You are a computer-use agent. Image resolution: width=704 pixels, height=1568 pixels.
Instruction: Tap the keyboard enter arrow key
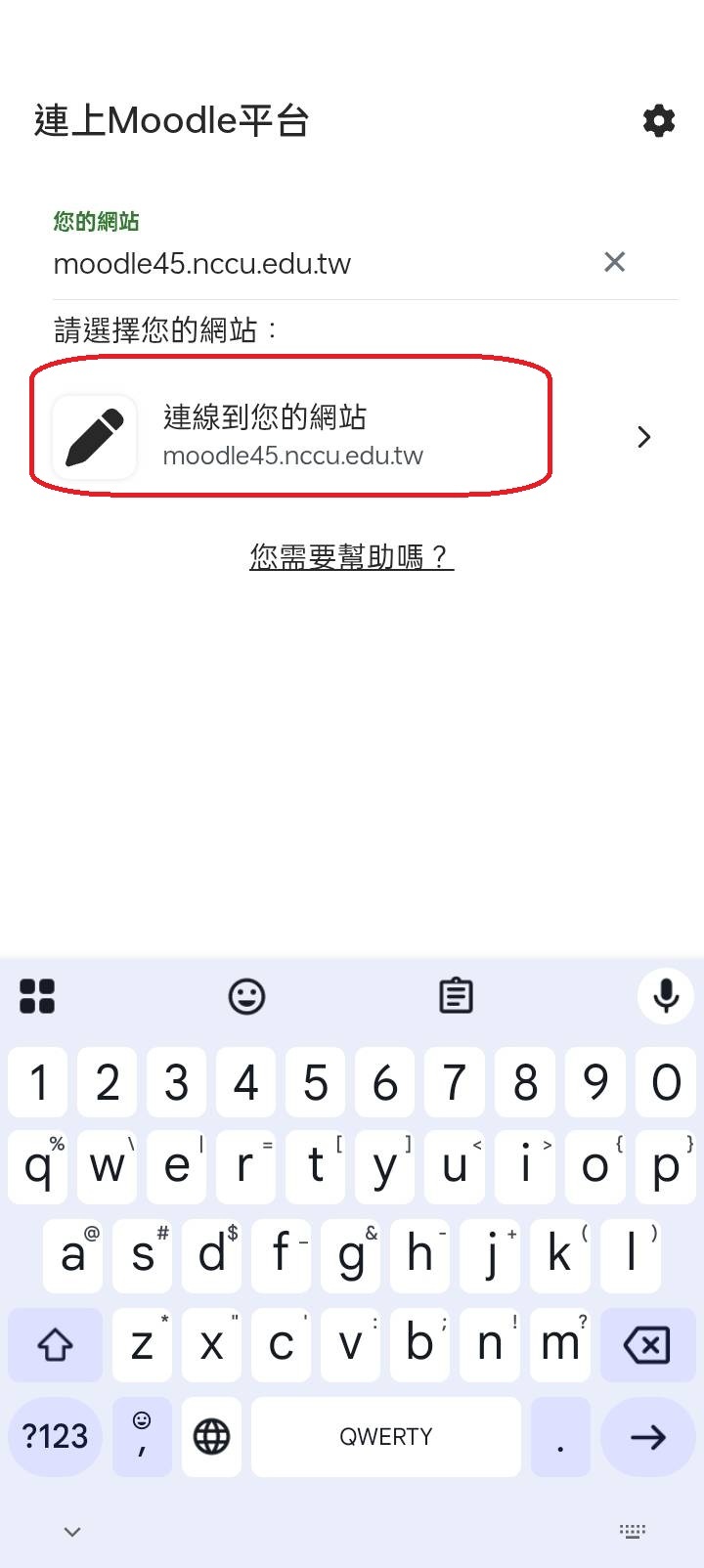(x=646, y=1436)
